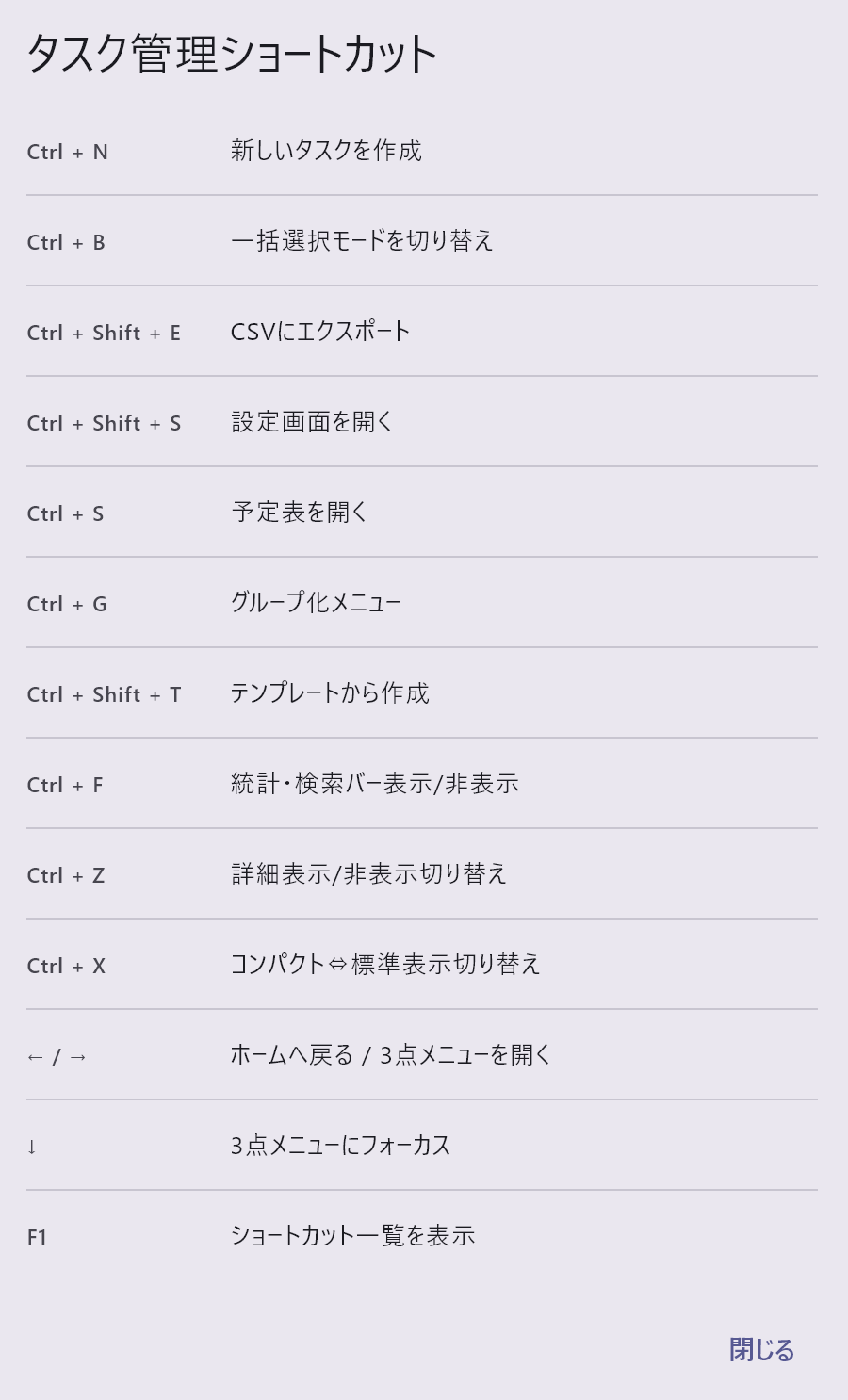
Task: Select the Ctrl + S shortcut entry
Action: (66, 513)
